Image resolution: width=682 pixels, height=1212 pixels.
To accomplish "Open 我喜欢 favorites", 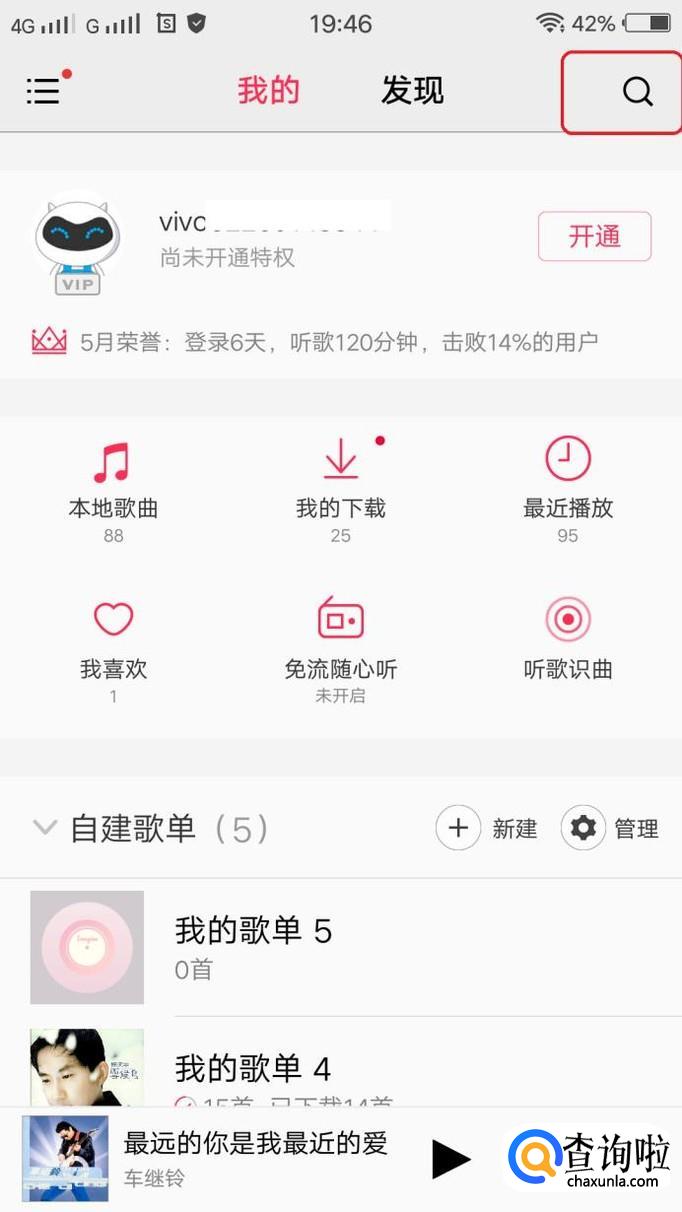I will [x=113, y=638].
